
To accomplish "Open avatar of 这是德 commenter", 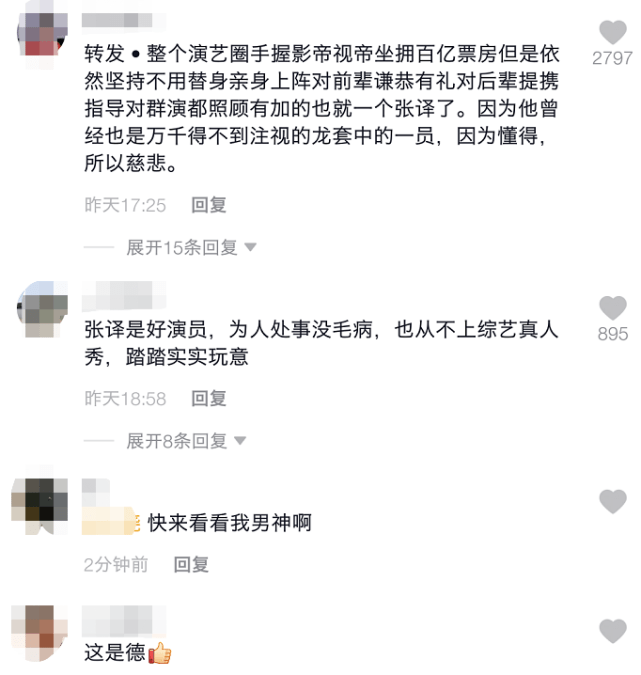I will [38, 630].
